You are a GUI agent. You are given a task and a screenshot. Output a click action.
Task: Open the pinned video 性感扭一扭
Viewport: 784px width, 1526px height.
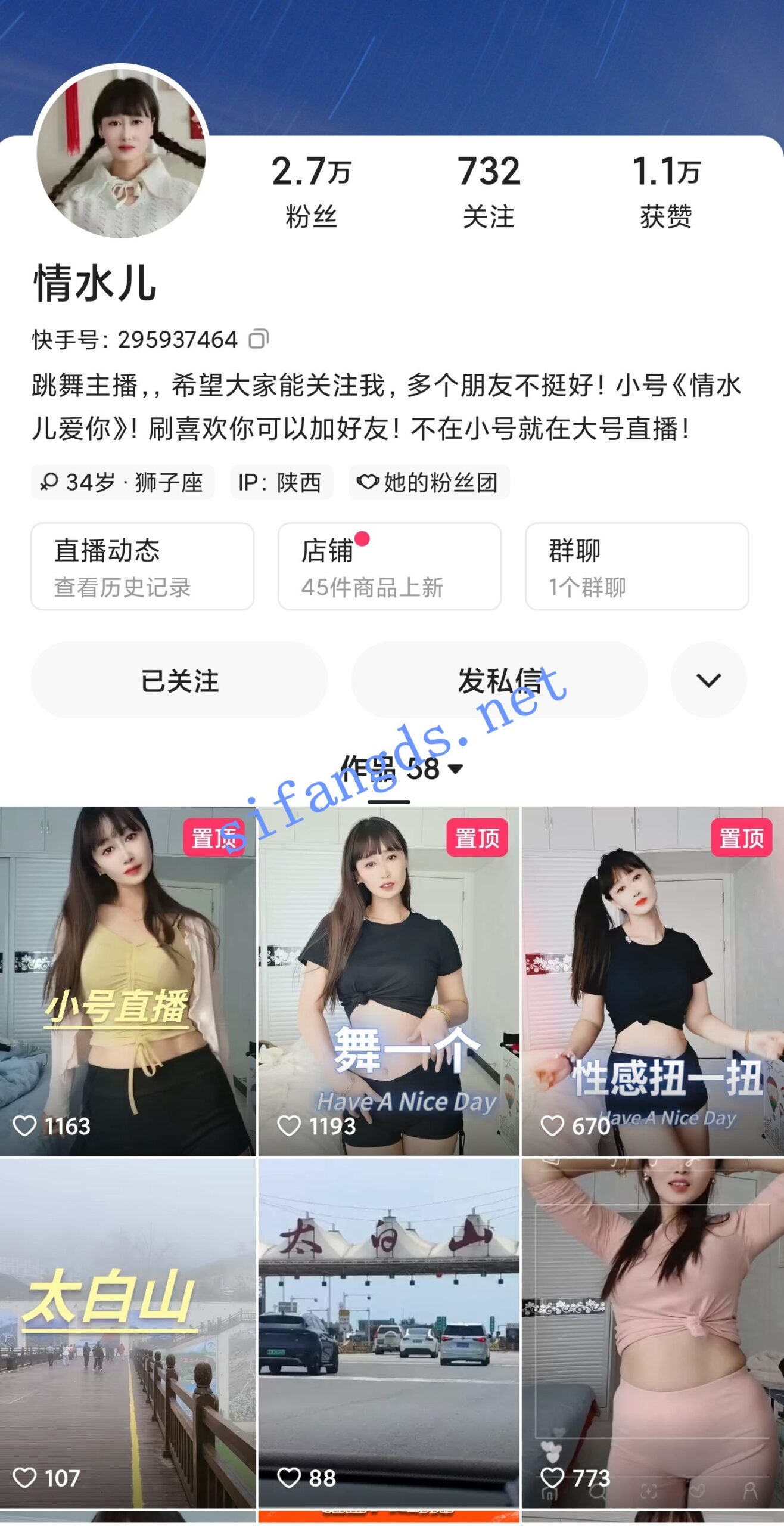pos(652,981)
